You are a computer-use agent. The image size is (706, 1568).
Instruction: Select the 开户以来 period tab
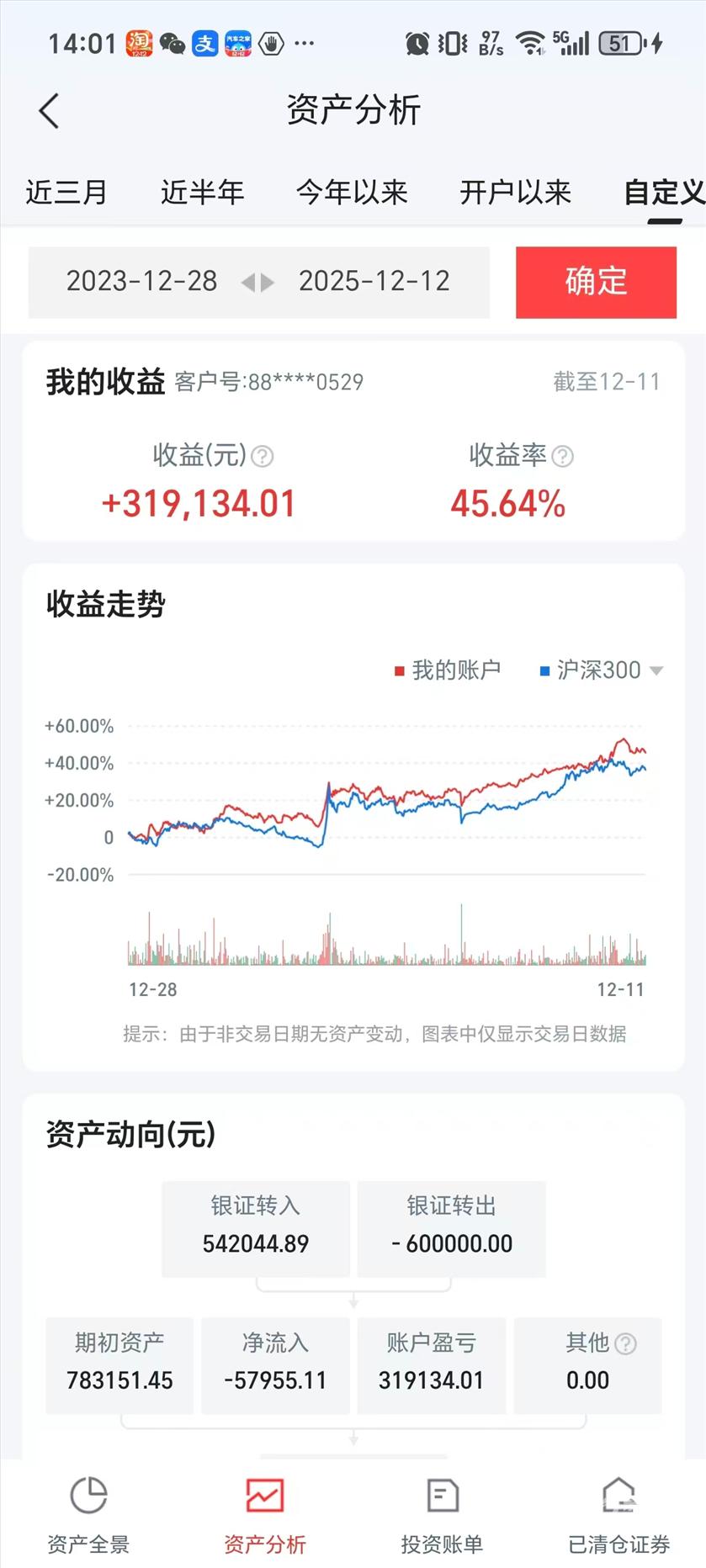click(515, 193)
